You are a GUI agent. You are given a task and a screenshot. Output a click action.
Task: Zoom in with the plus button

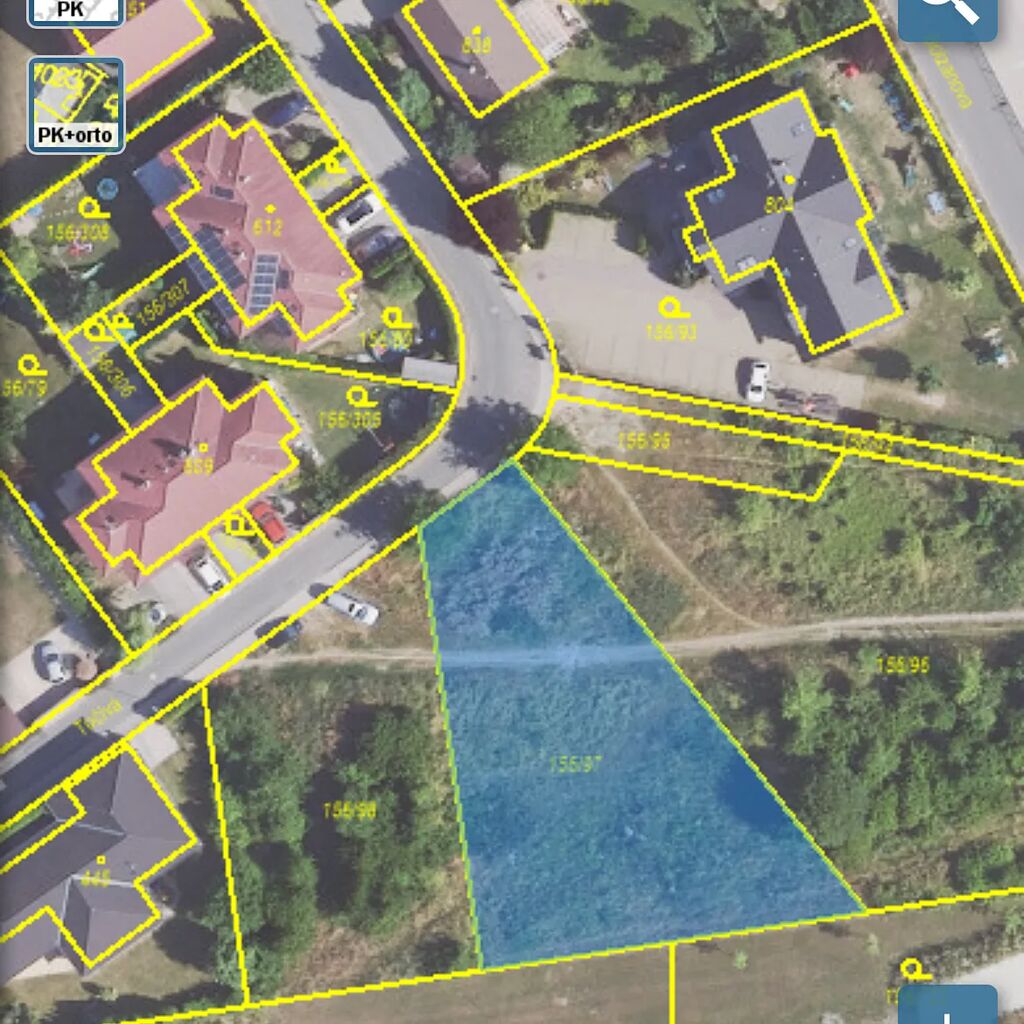click(947, 1006)
